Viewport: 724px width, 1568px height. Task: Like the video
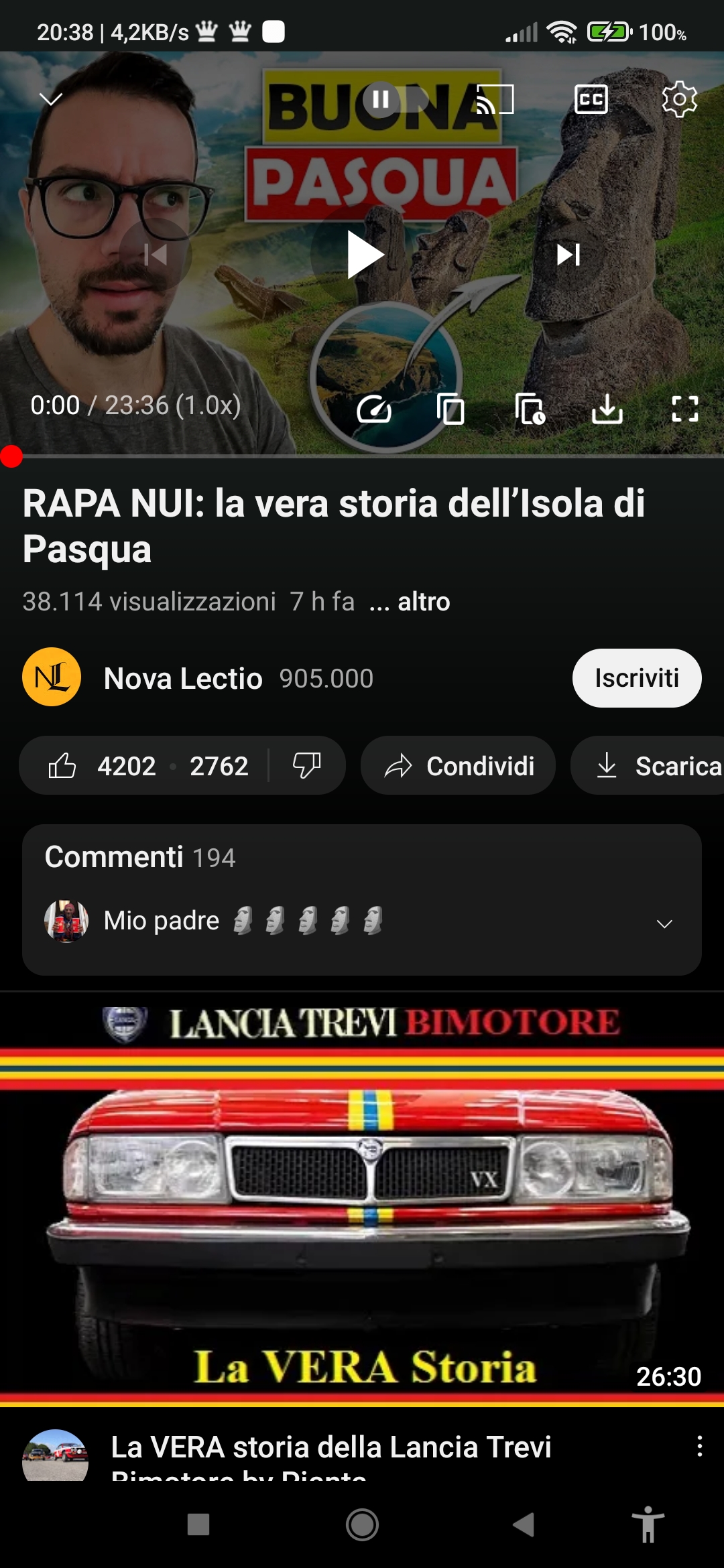62,765
